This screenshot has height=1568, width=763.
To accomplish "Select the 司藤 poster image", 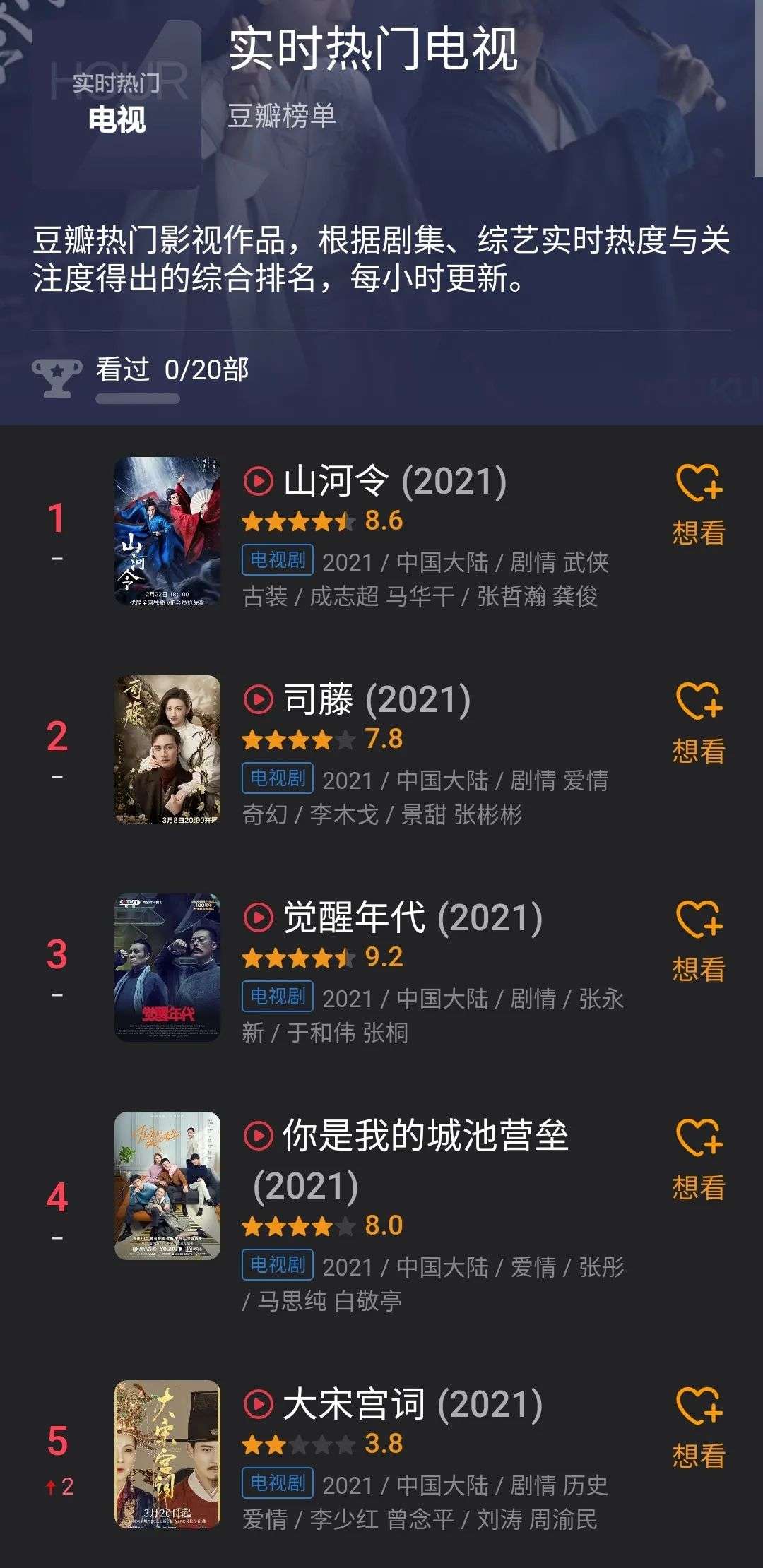I will 167,749.
